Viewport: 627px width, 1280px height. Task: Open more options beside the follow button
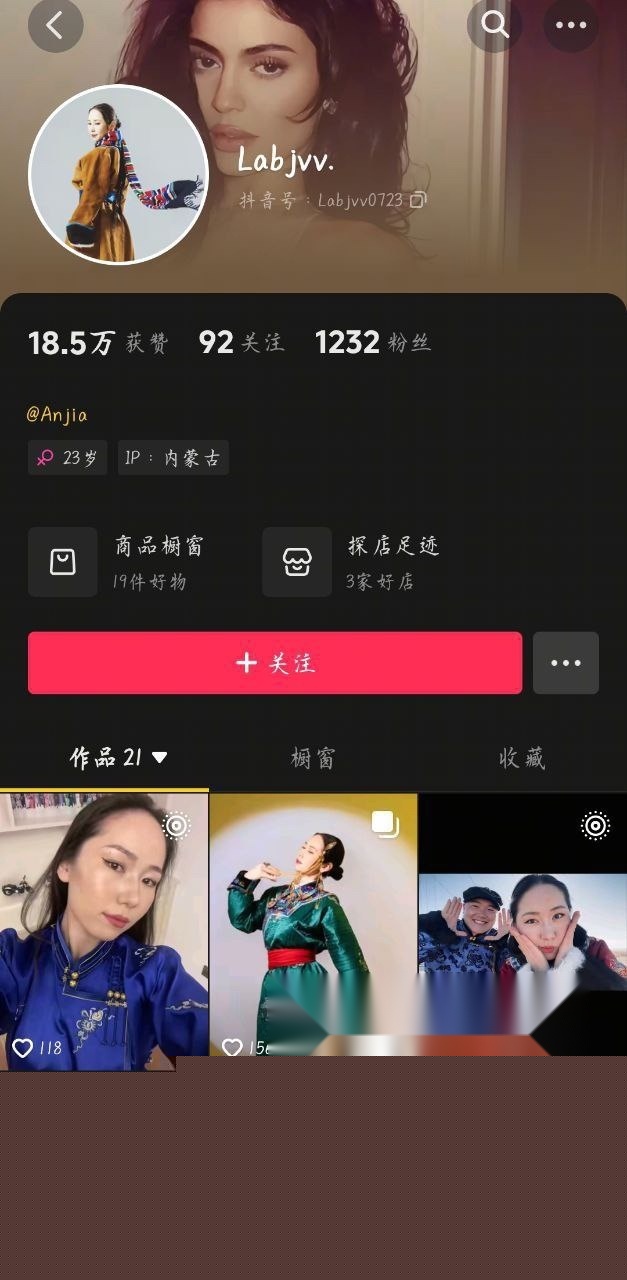tap(566, 663)
